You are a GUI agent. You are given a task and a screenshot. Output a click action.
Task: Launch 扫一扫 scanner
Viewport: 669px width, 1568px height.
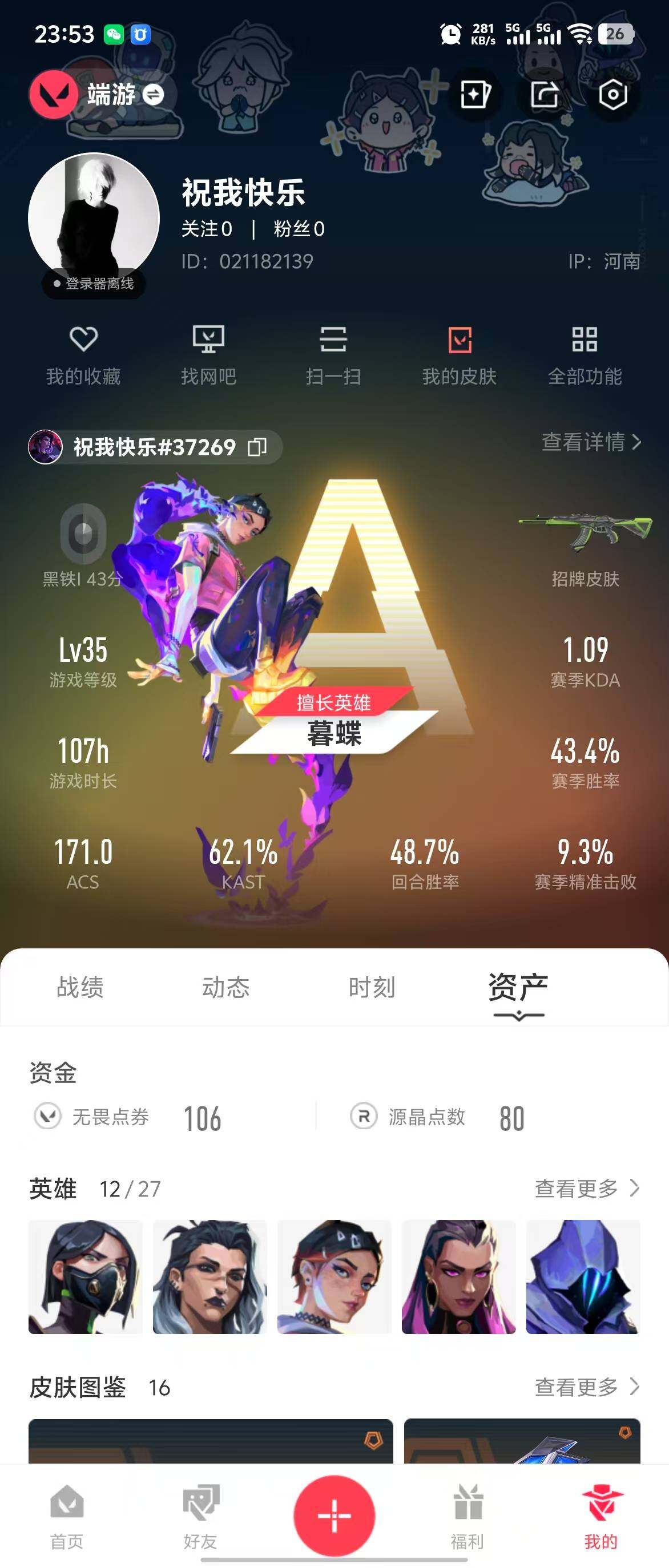[x=333, y=356]
